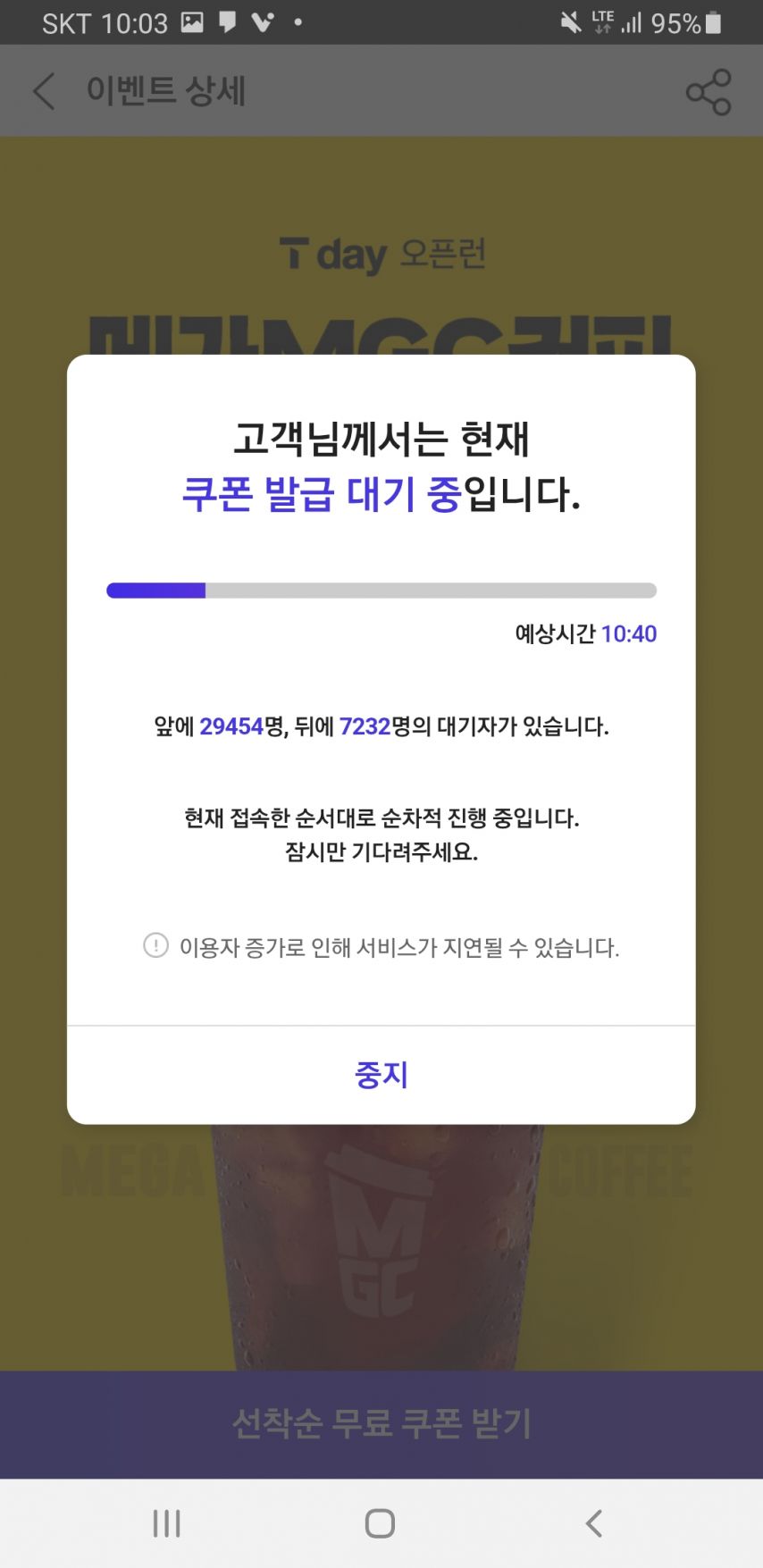Share this event
The height and width of the screenshot is (1568, 763).
(708, 92)
